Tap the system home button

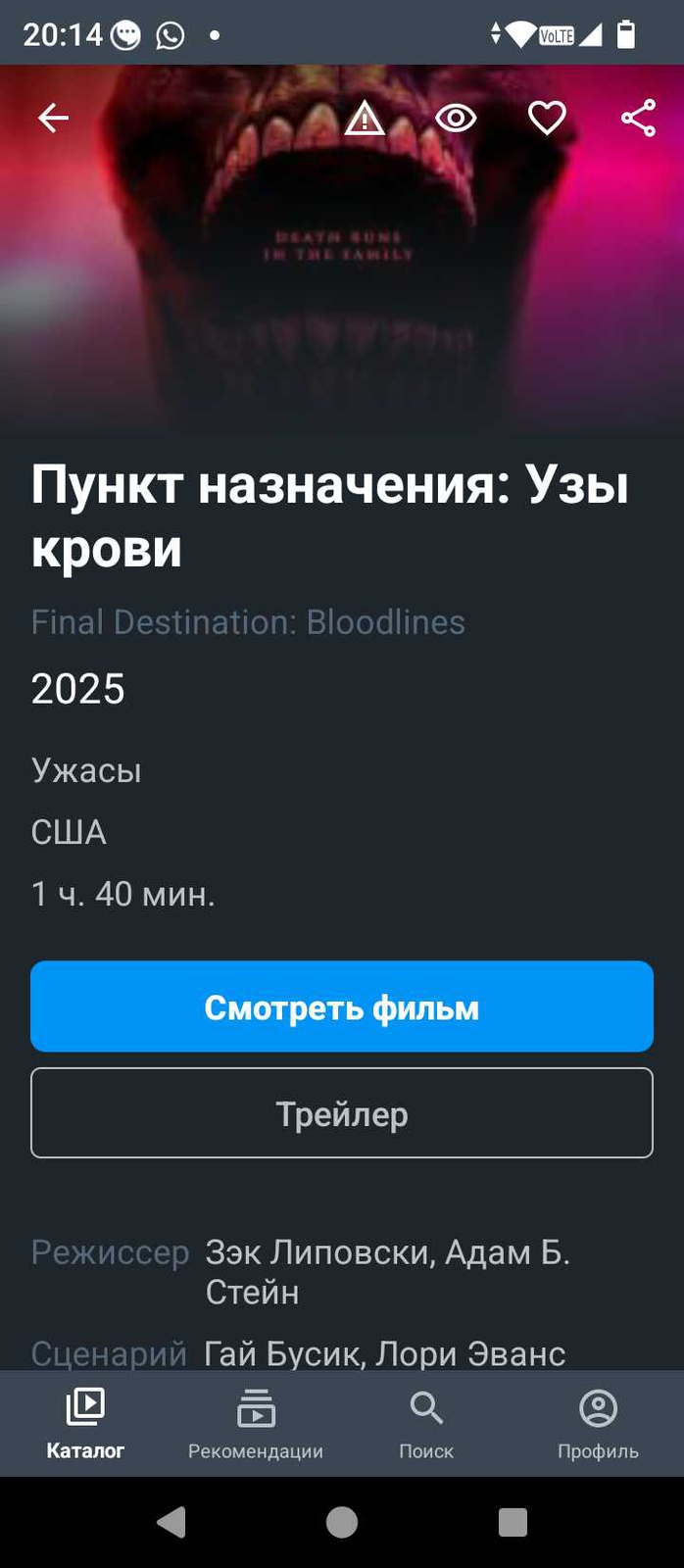tap(342, 1522)
